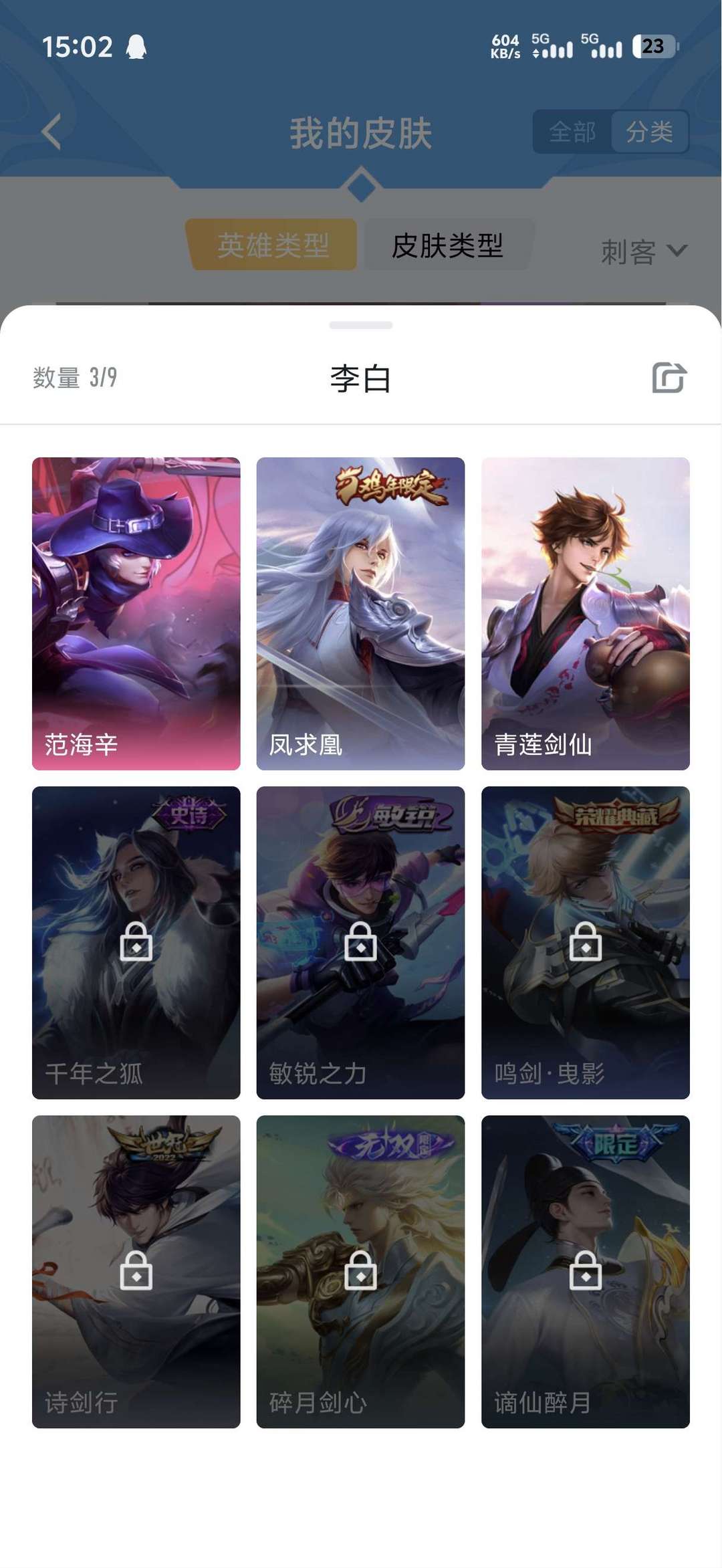View the locked 碎月剑心 skin
The height and width of the screenshot is (1568, 722).
pos(360,1271)
